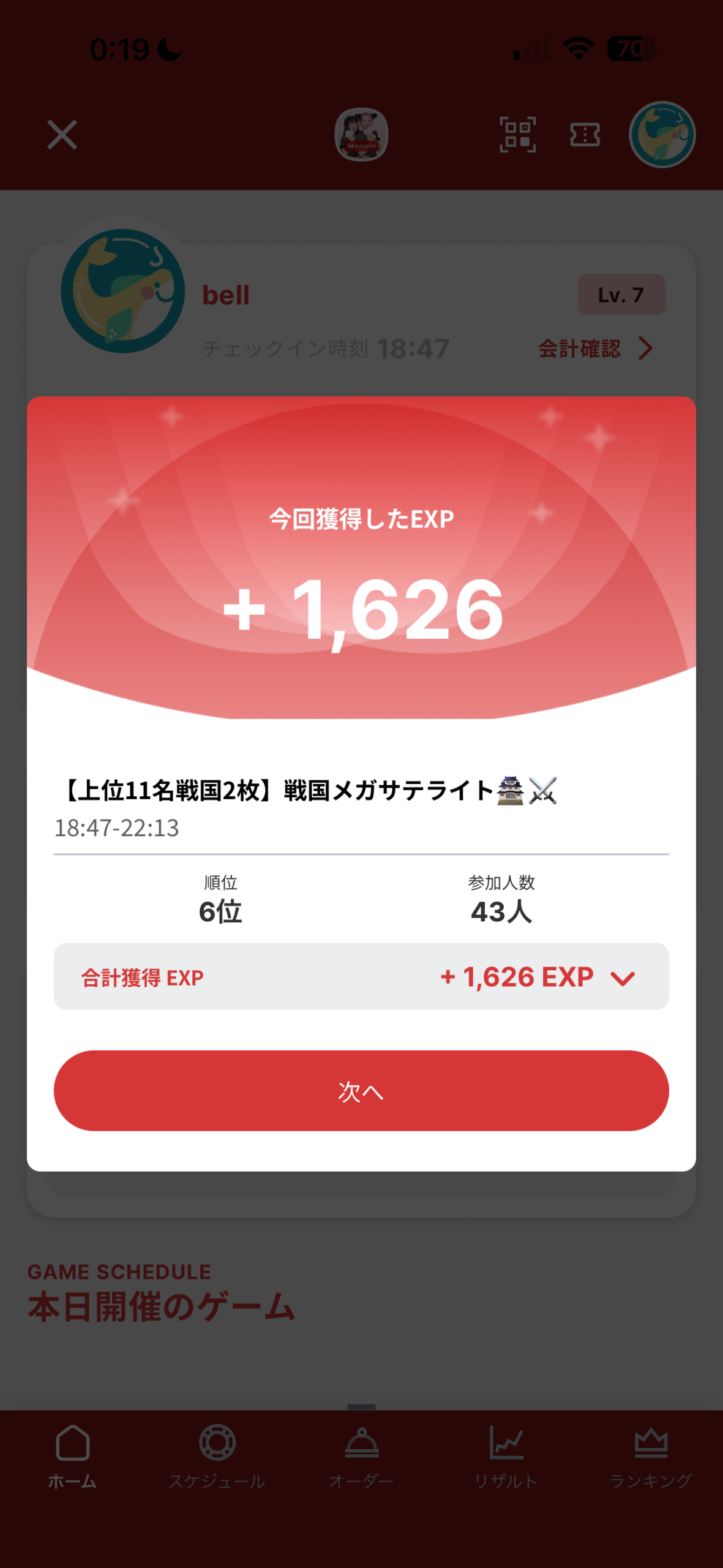
Task: Open the store logo in the header
Action: [361, 135]
